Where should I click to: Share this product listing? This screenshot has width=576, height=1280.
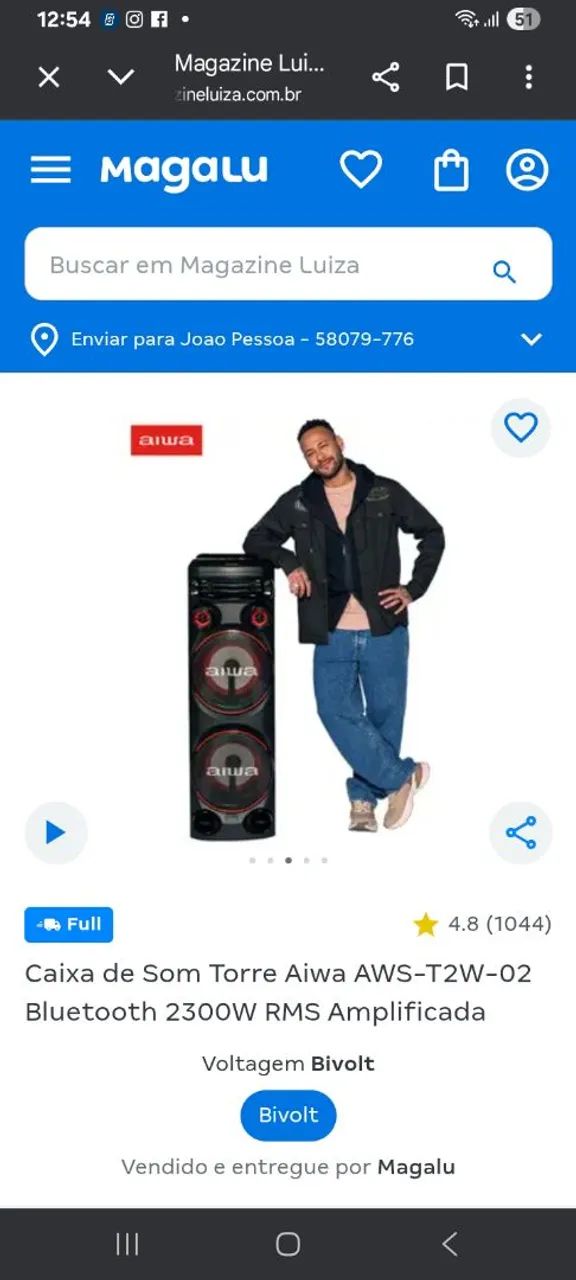pyautogui.click(x=521, y=832)
